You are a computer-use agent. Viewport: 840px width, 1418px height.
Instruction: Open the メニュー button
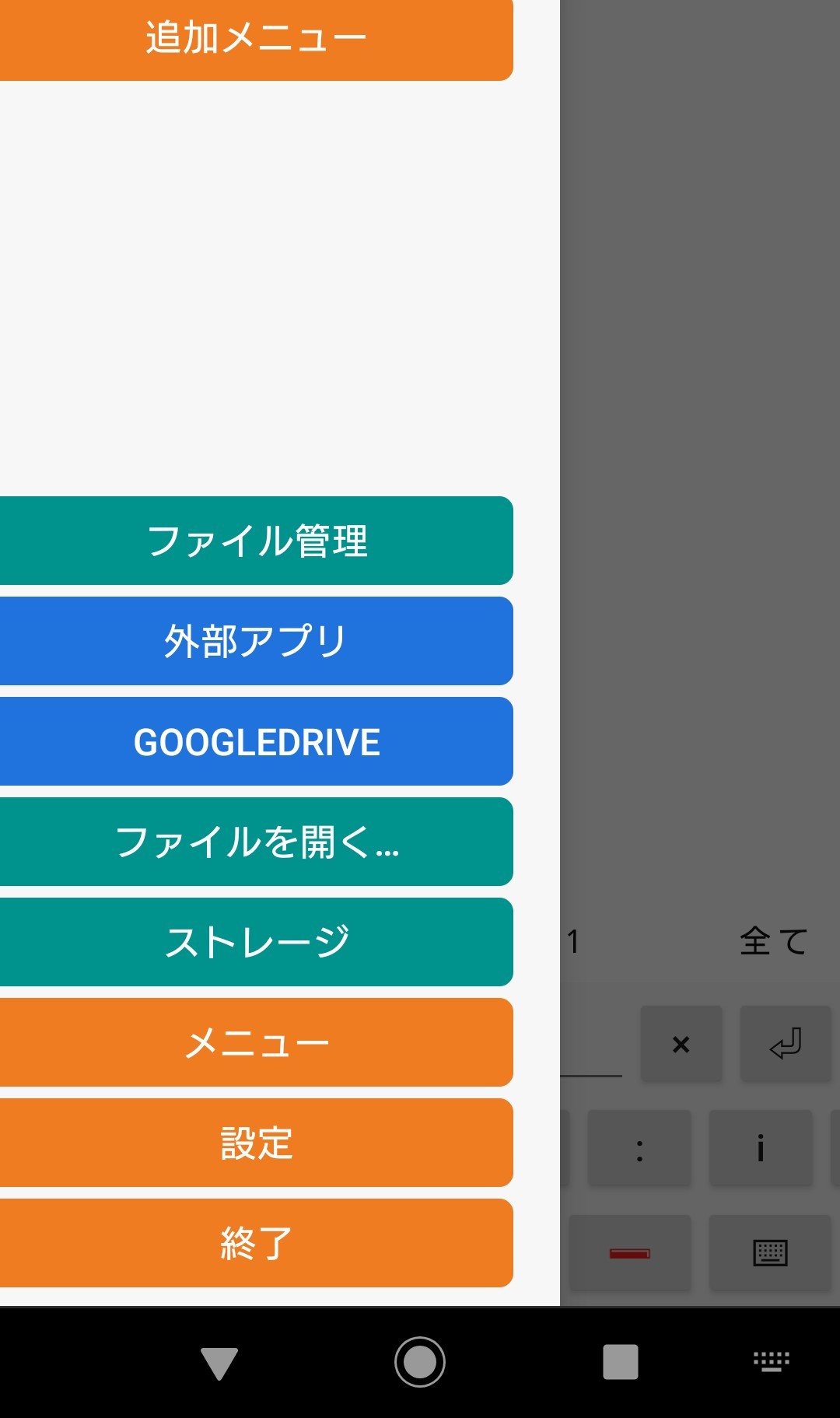pyautogui.click(x=257, y=1042)
